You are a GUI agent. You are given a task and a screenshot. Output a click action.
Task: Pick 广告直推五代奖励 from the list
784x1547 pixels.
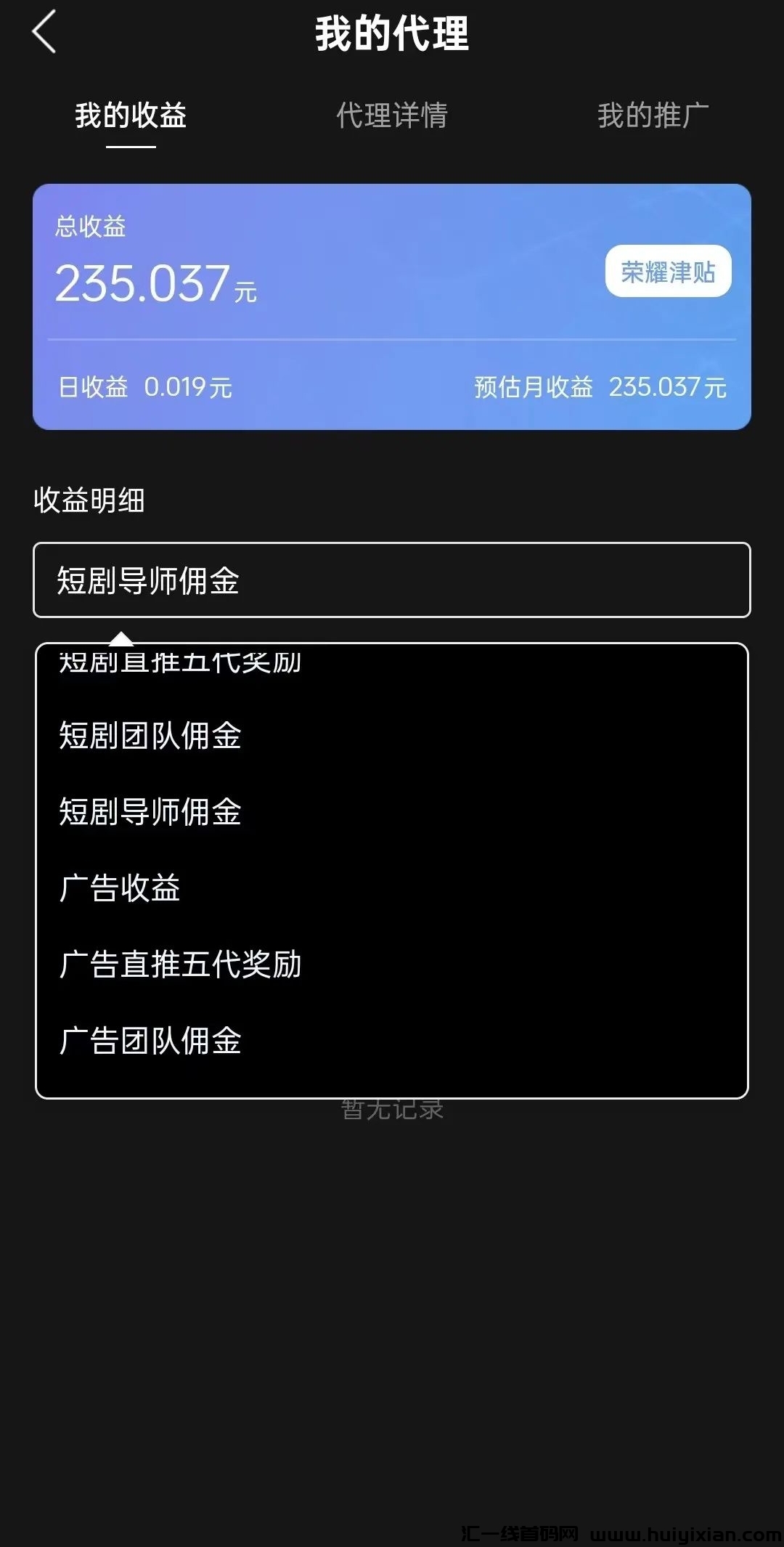[x=180, y=964]
